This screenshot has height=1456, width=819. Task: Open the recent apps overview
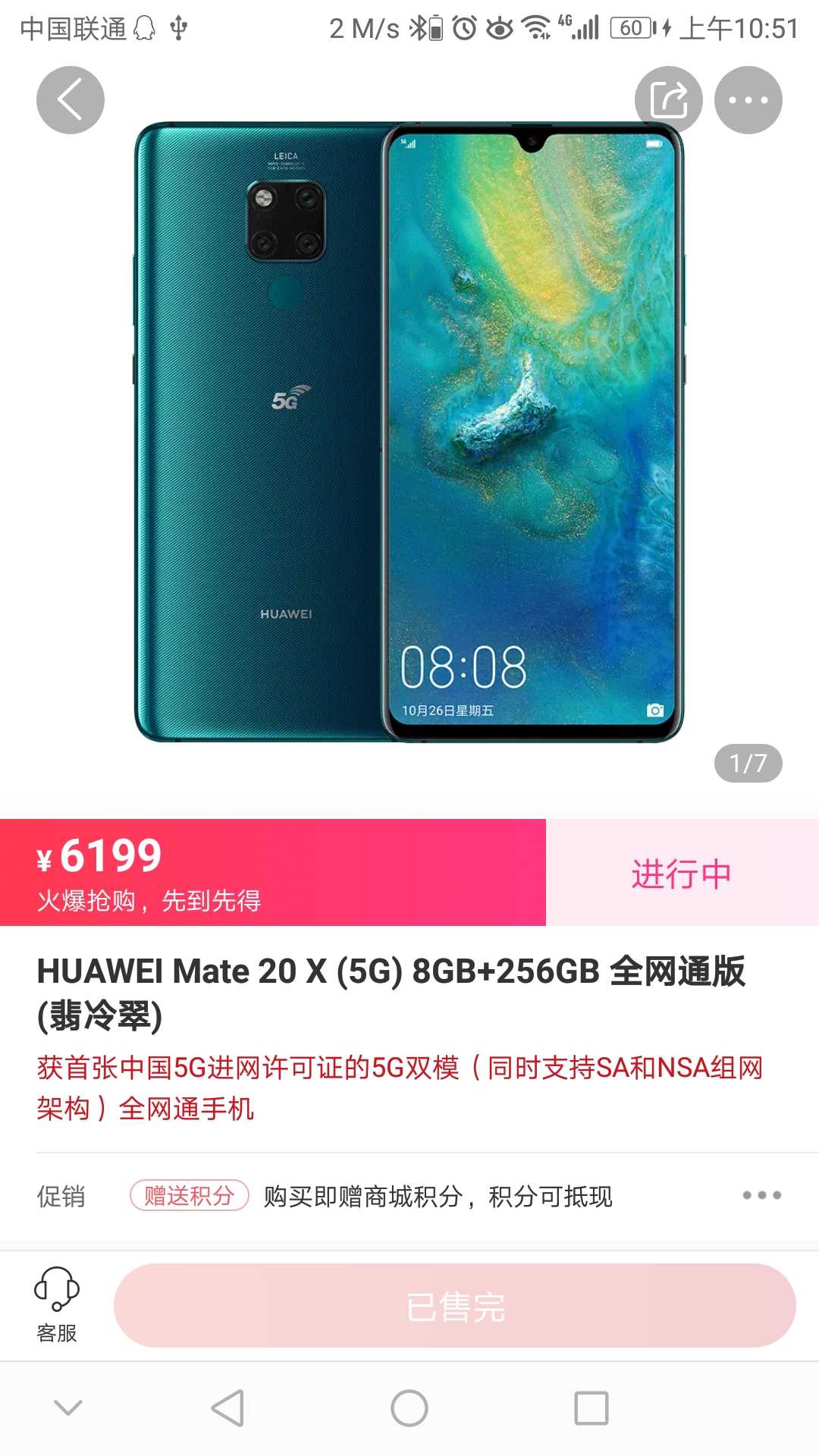[591, 1408]
